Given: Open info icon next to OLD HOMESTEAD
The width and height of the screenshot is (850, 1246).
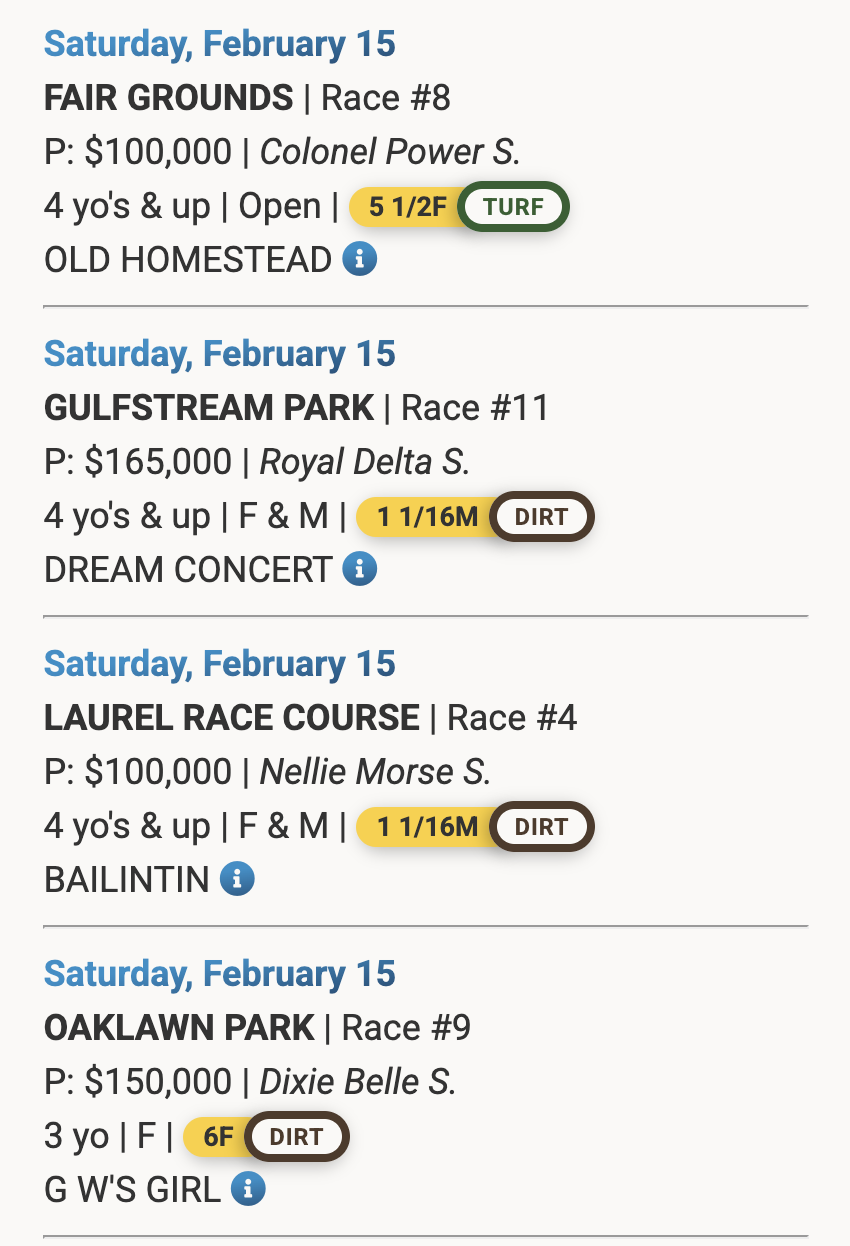Looking at the screenshot, I should tap(360, 260).
